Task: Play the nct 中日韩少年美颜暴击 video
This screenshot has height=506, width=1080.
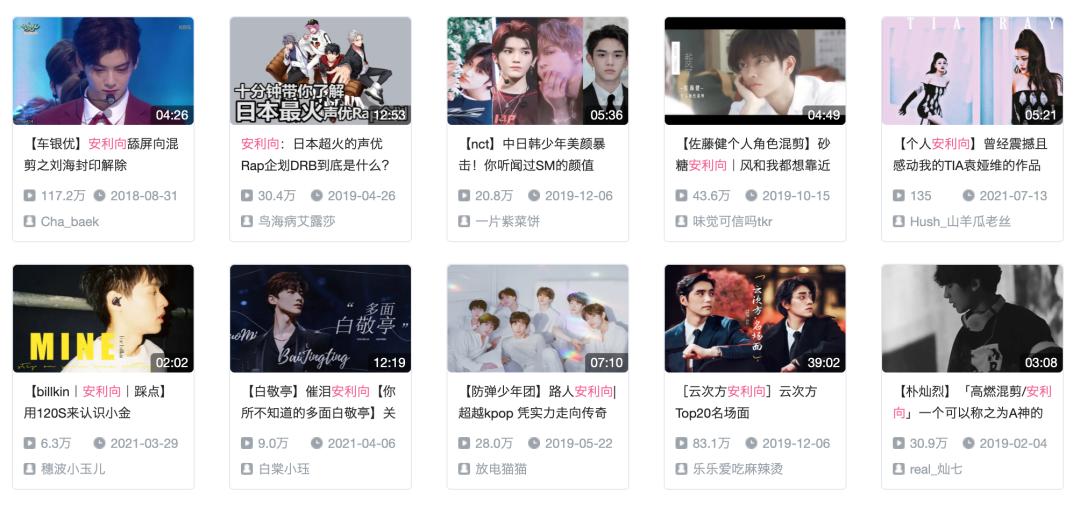Action: pyautogui.click(x=537, y=70)
